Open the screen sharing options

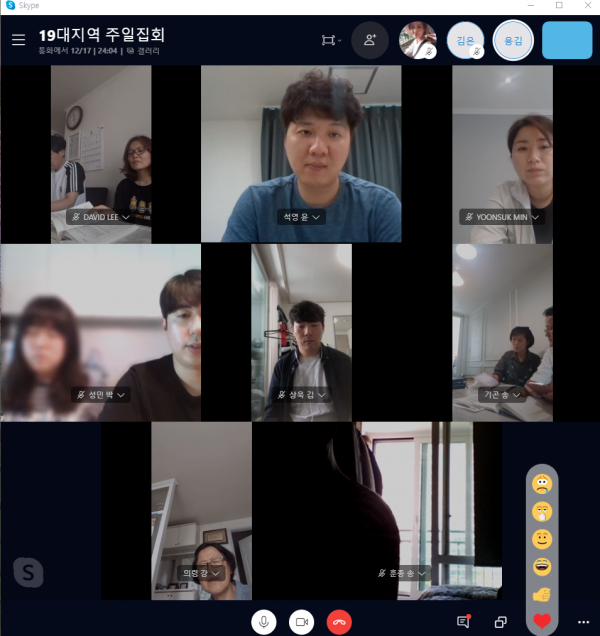tap(502, 621)
